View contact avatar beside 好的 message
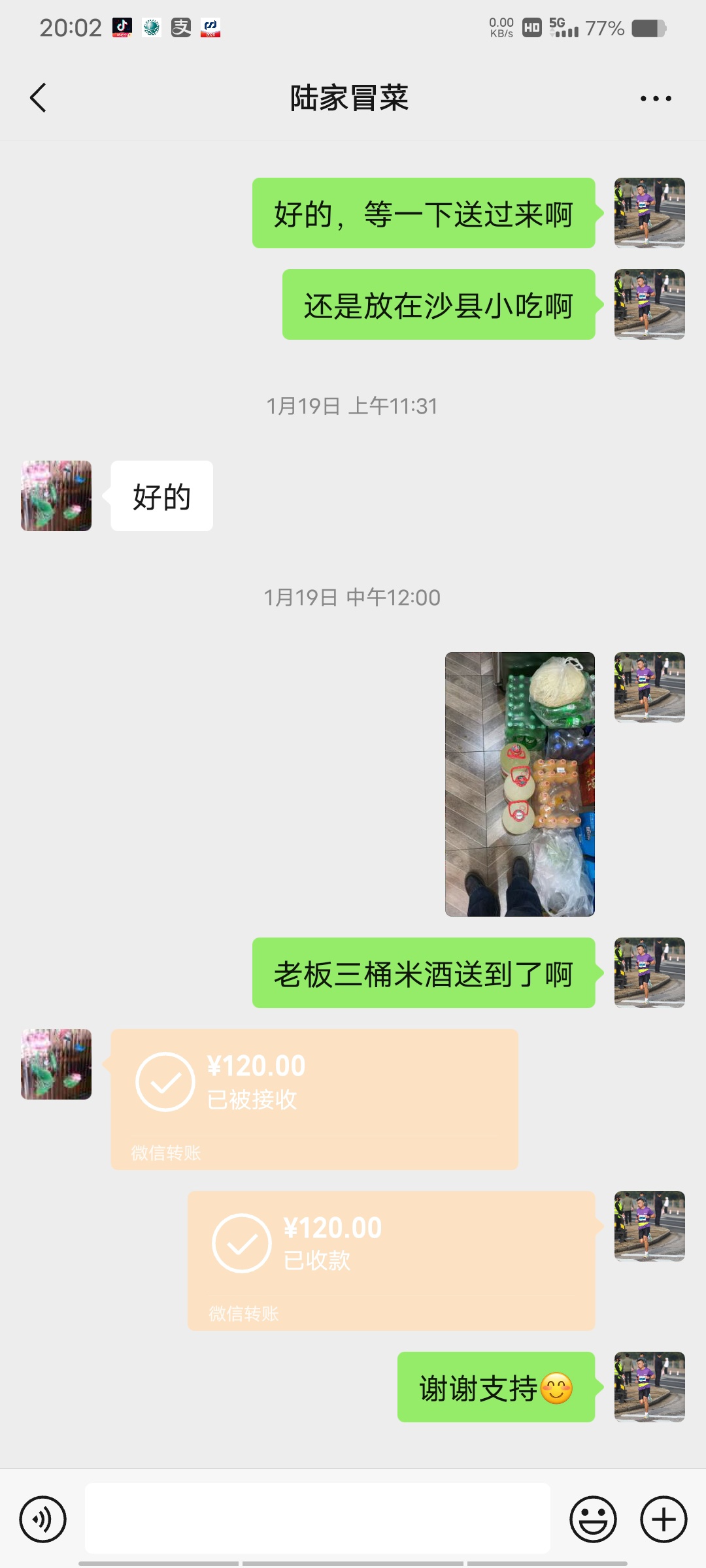Screen dimensions: 706x1568 (x=56, y=496)
